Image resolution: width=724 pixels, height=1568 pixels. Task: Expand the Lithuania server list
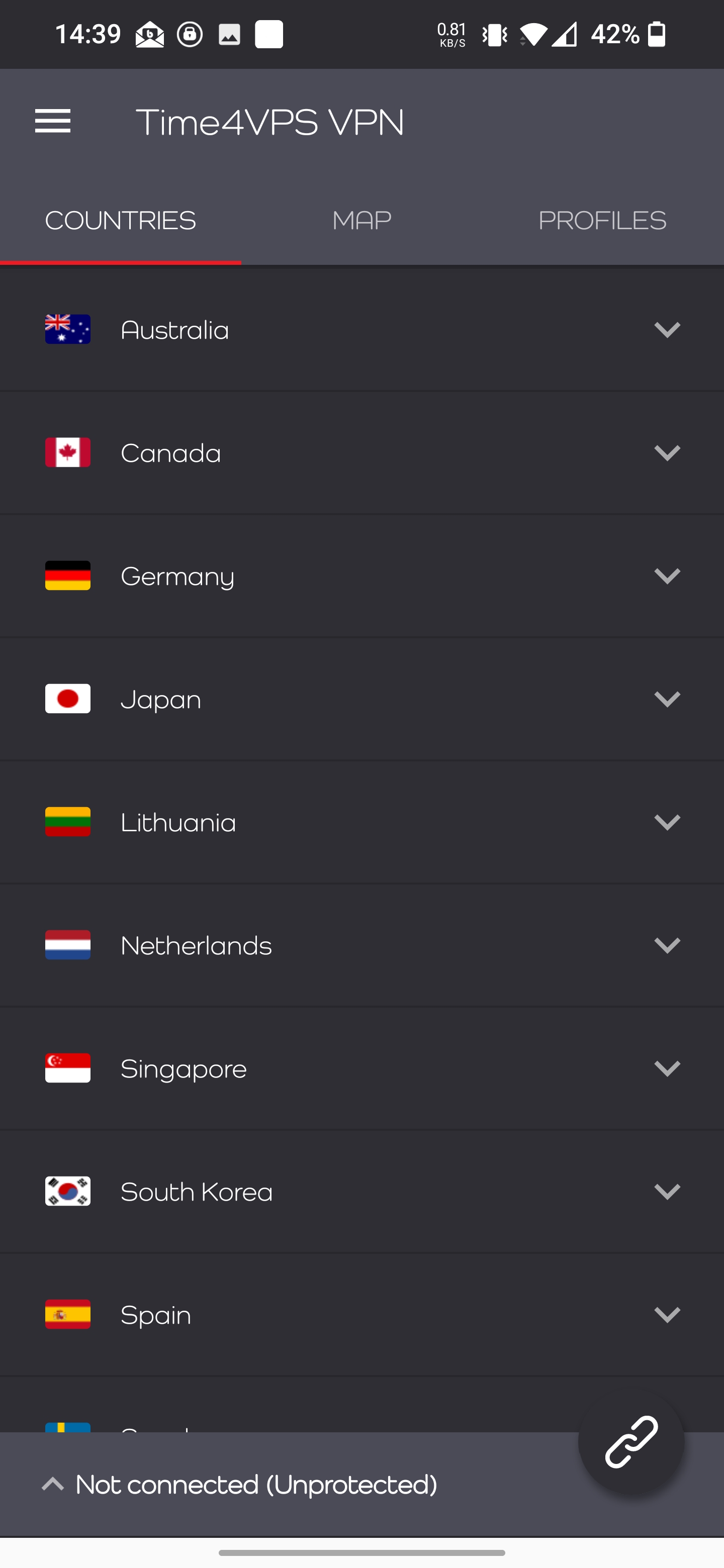[x=667, y=822]
